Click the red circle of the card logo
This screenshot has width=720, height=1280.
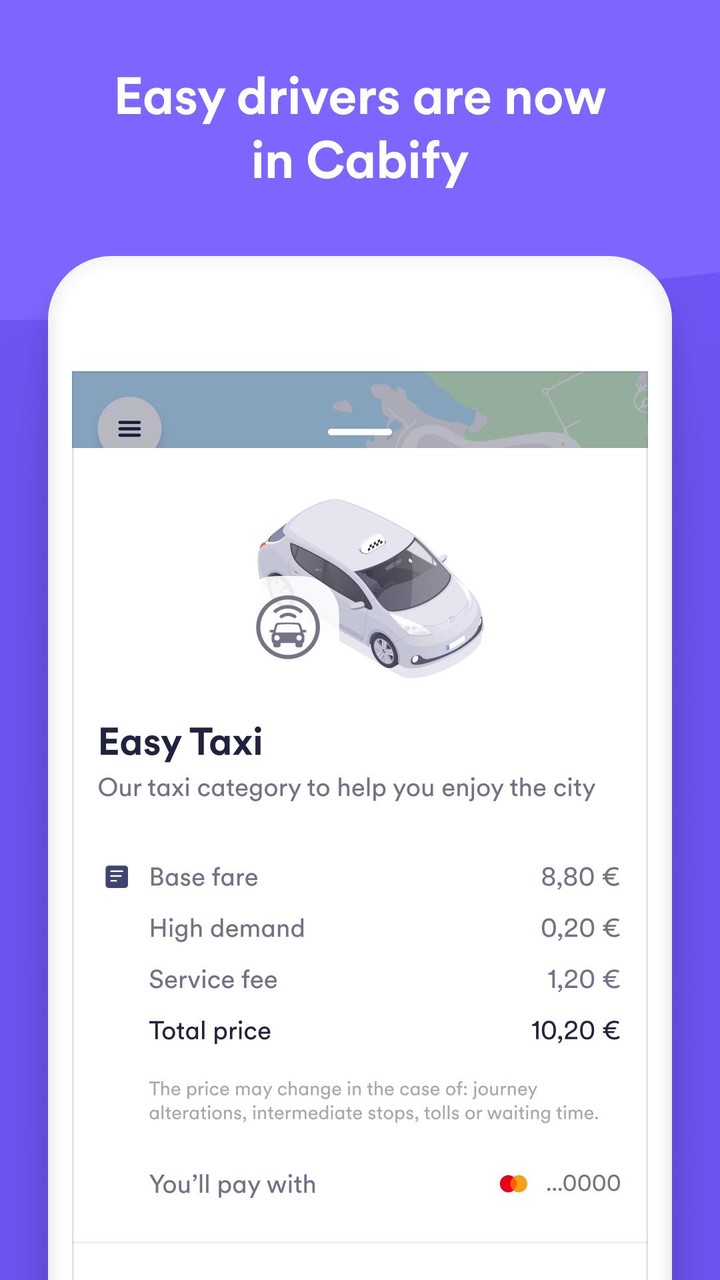[505, 1183]
